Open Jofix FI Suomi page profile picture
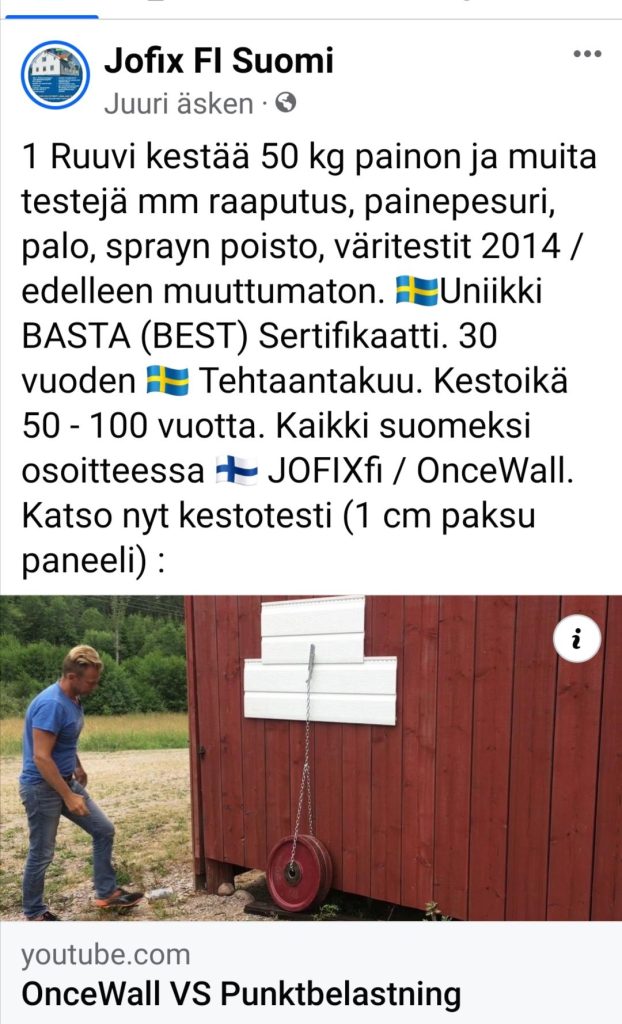 [x=55, y=75]
